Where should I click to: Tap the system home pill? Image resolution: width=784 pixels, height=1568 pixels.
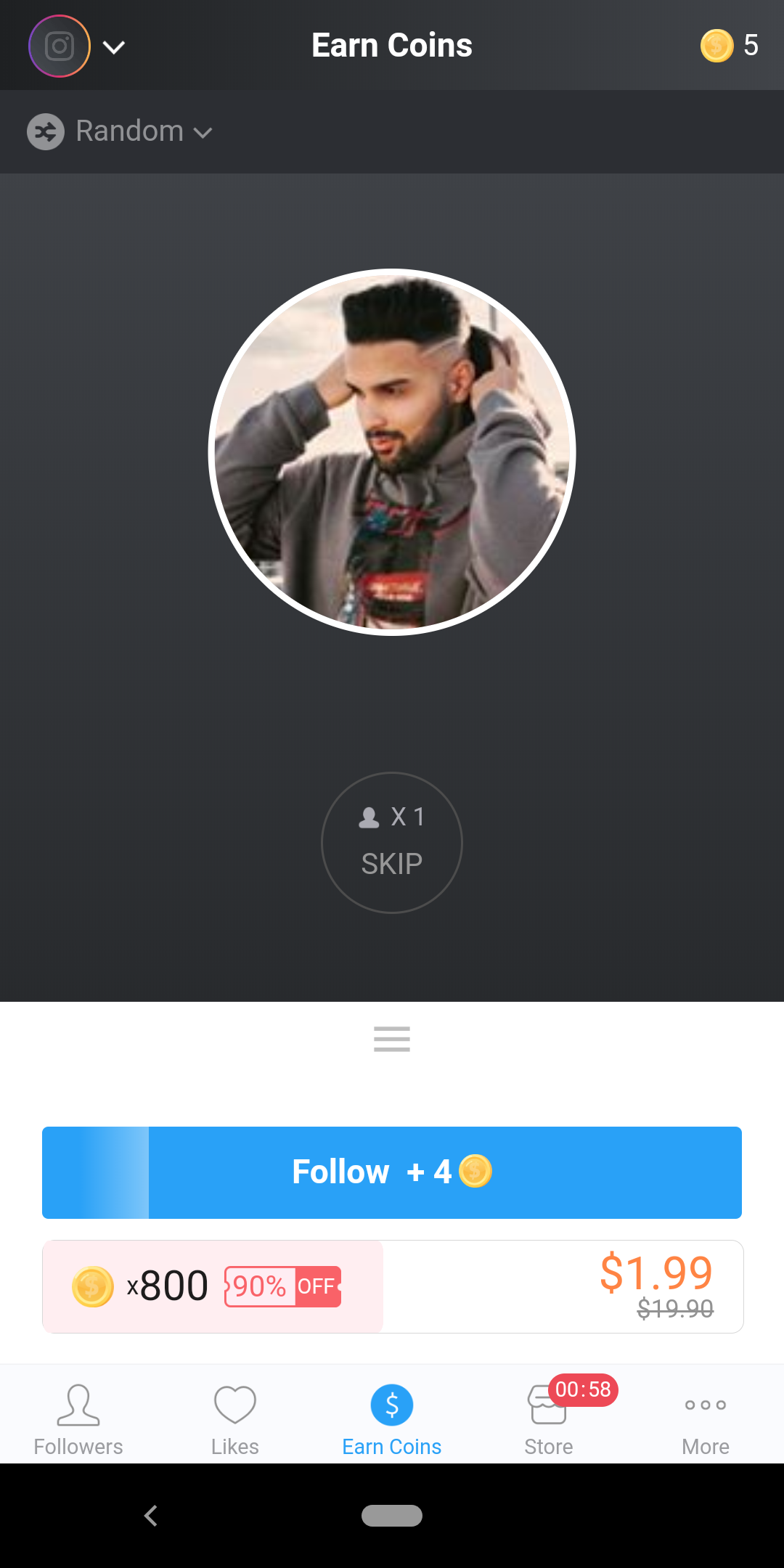[392, 1516]
